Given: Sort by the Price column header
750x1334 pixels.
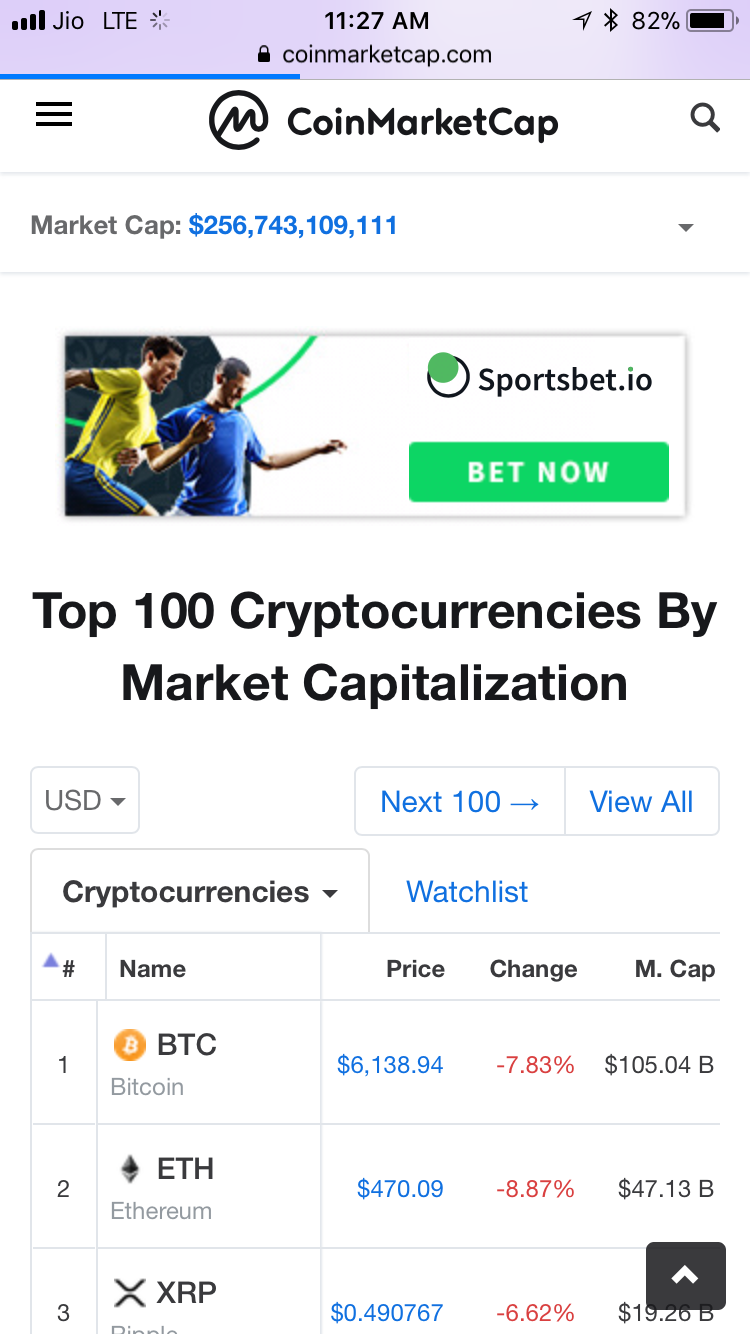Looking at the screenshot, I should [x=414, y=968].
